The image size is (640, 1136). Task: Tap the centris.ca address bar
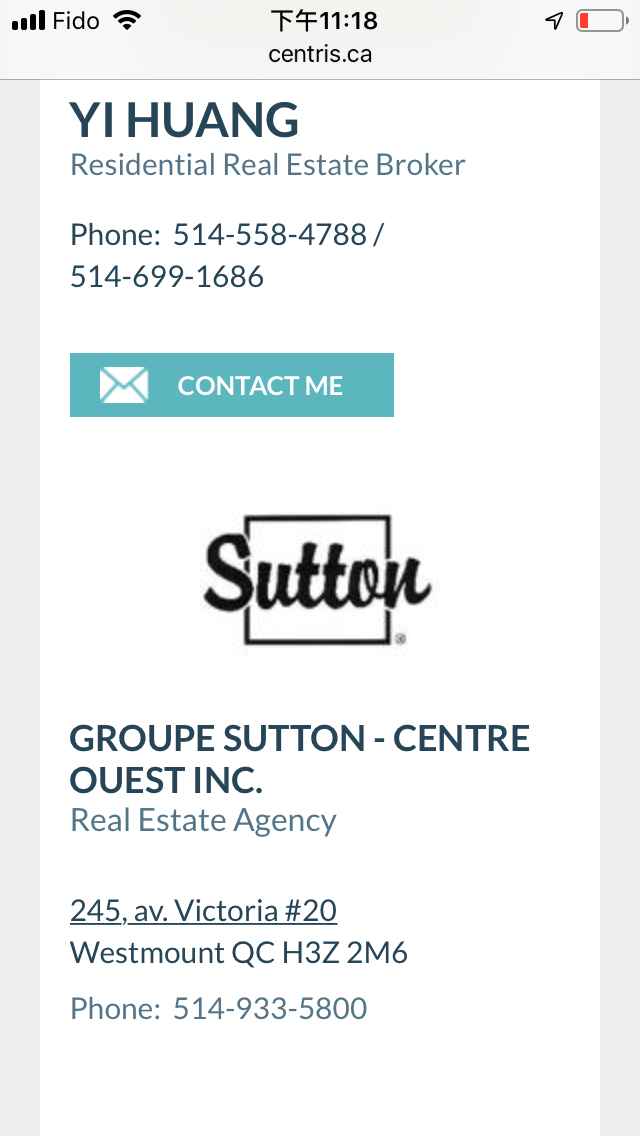[320, 54]
